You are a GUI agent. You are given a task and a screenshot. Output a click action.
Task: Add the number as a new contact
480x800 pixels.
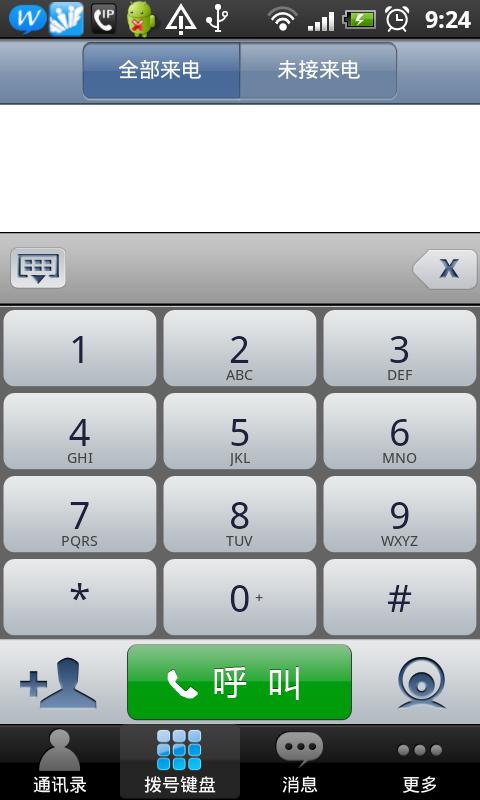pyautogui.click(x=58, y=683)
